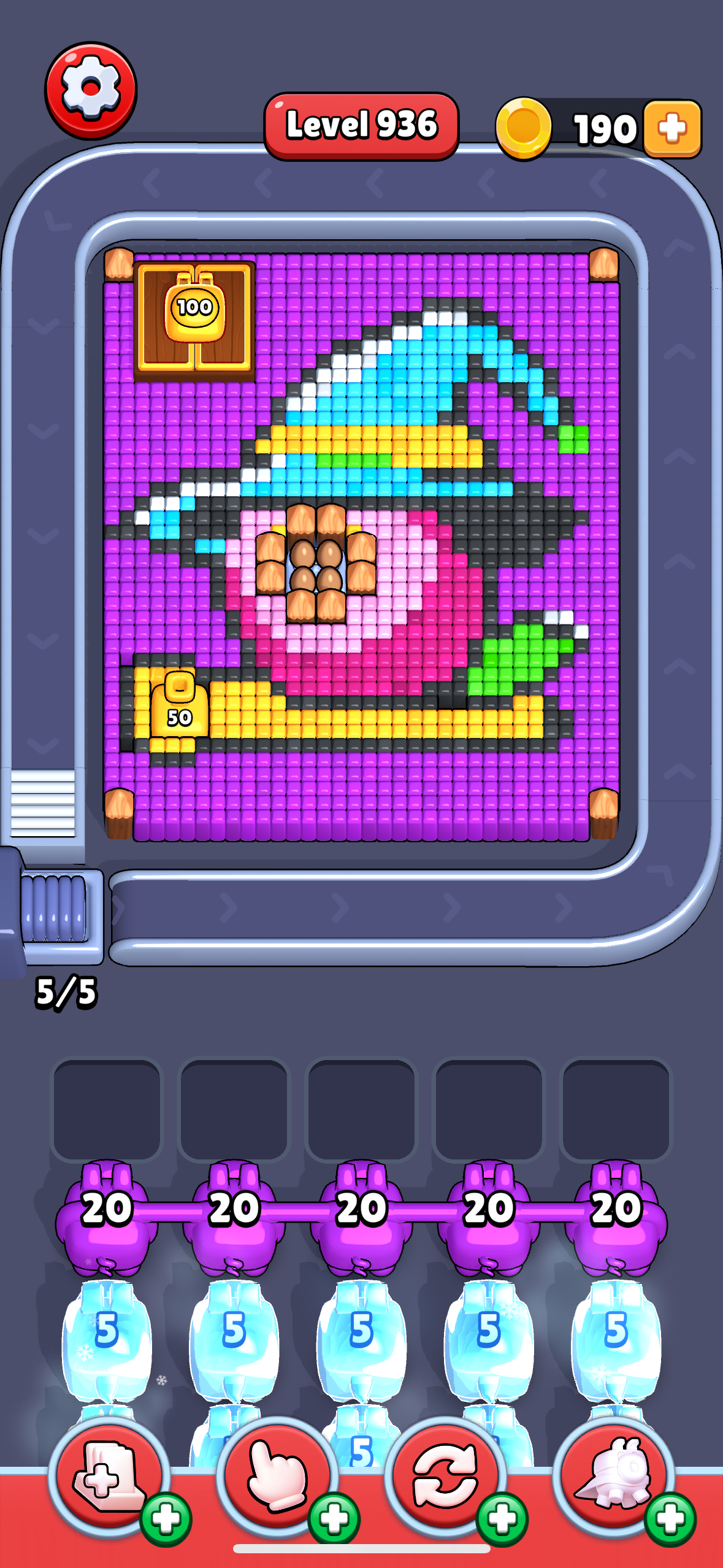The image size is (723, 1568).
Task: Activate the pointing hand booster
Action: [x=277, y=1477]
